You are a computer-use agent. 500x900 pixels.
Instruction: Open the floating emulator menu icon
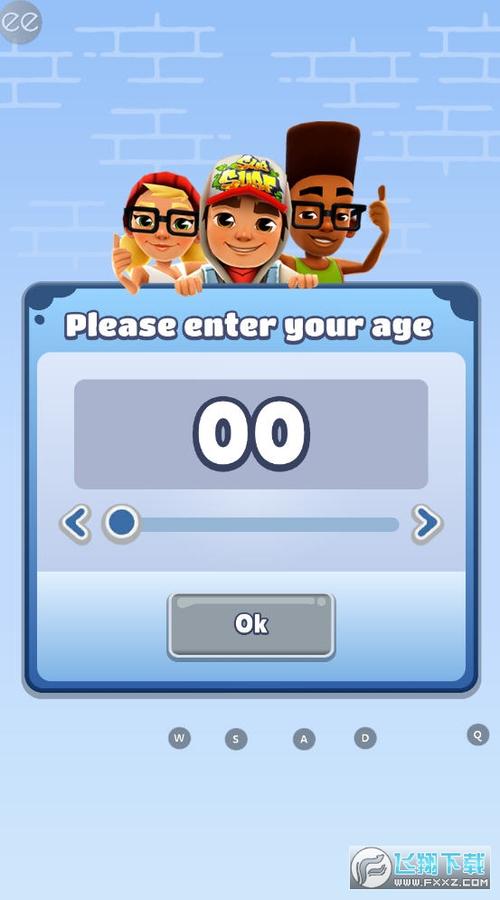coord(19,21)
